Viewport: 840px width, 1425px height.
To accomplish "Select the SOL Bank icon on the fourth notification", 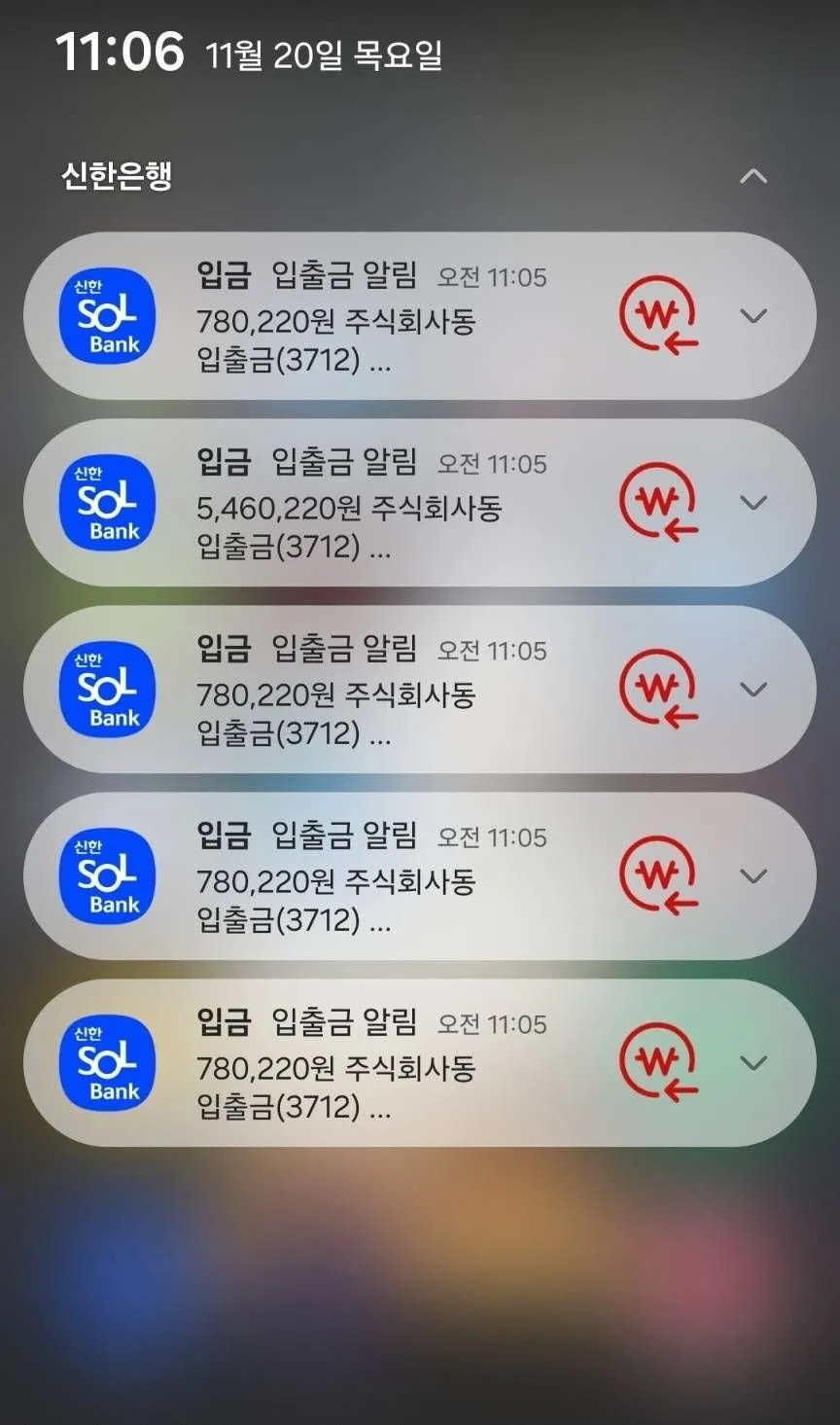I will (x=107, y=876).
